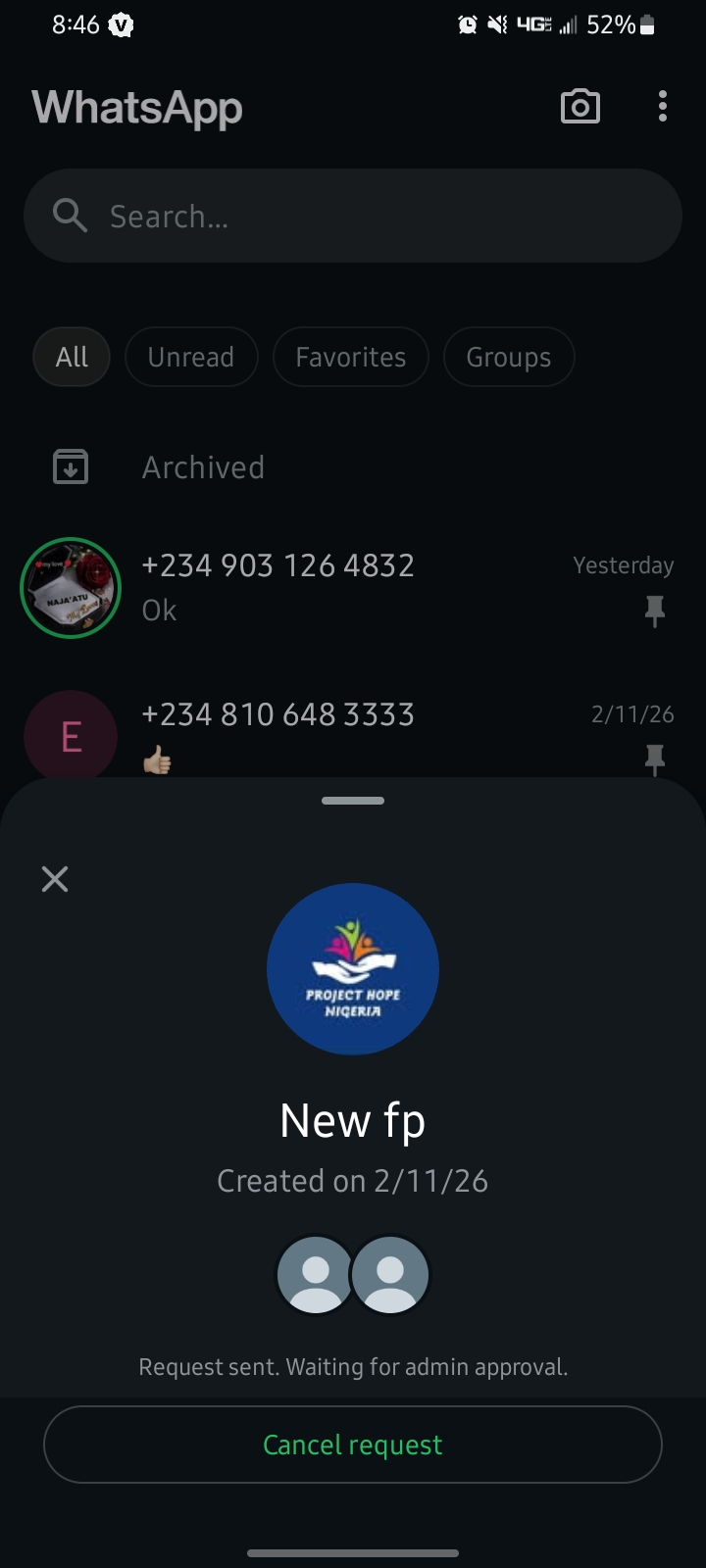Open the WhatsApp camera
This screenshot has width=706, height=1568.
(x=580, y=107)
